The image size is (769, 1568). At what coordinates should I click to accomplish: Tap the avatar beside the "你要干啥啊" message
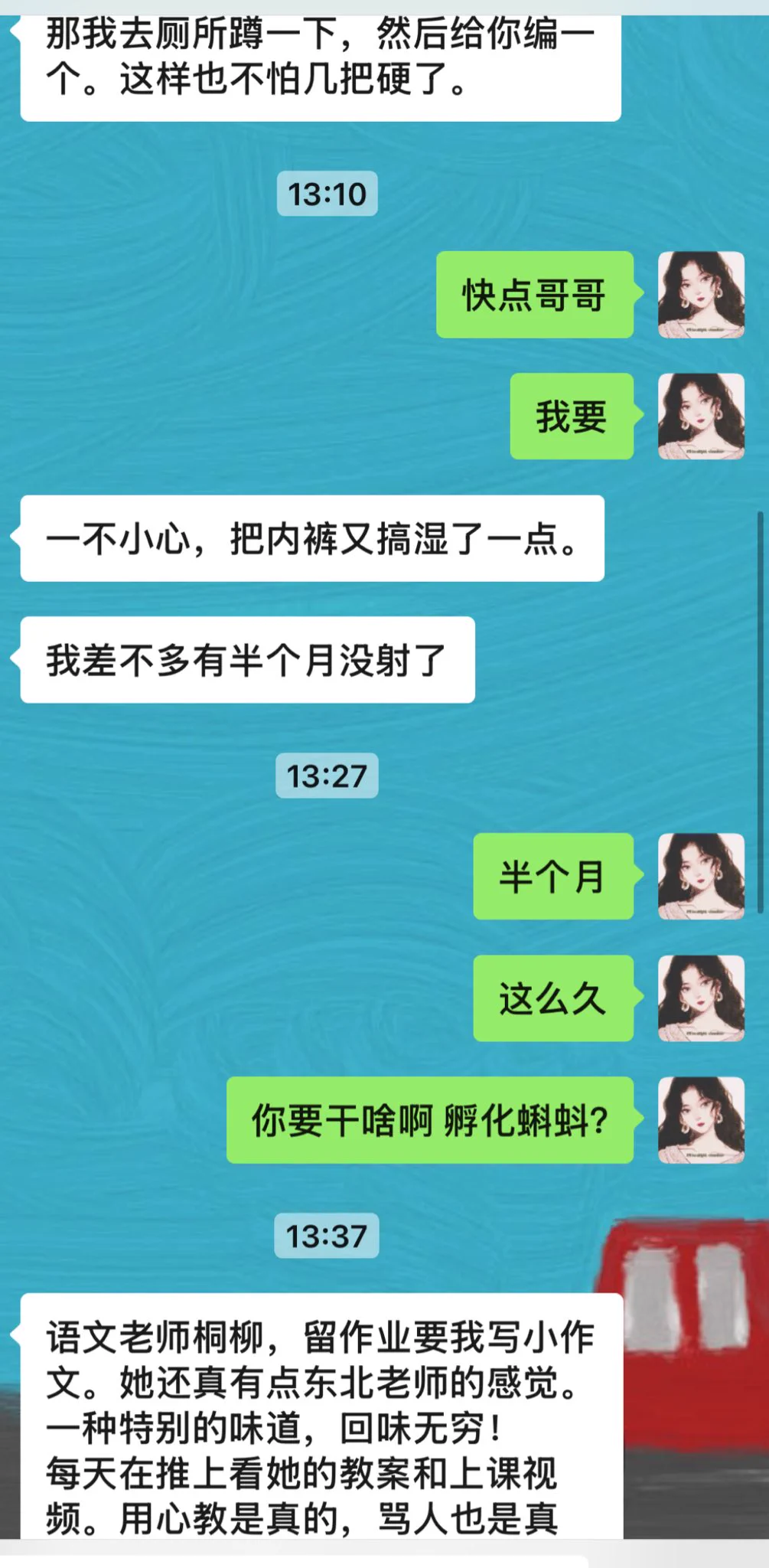click(701, 1120)
